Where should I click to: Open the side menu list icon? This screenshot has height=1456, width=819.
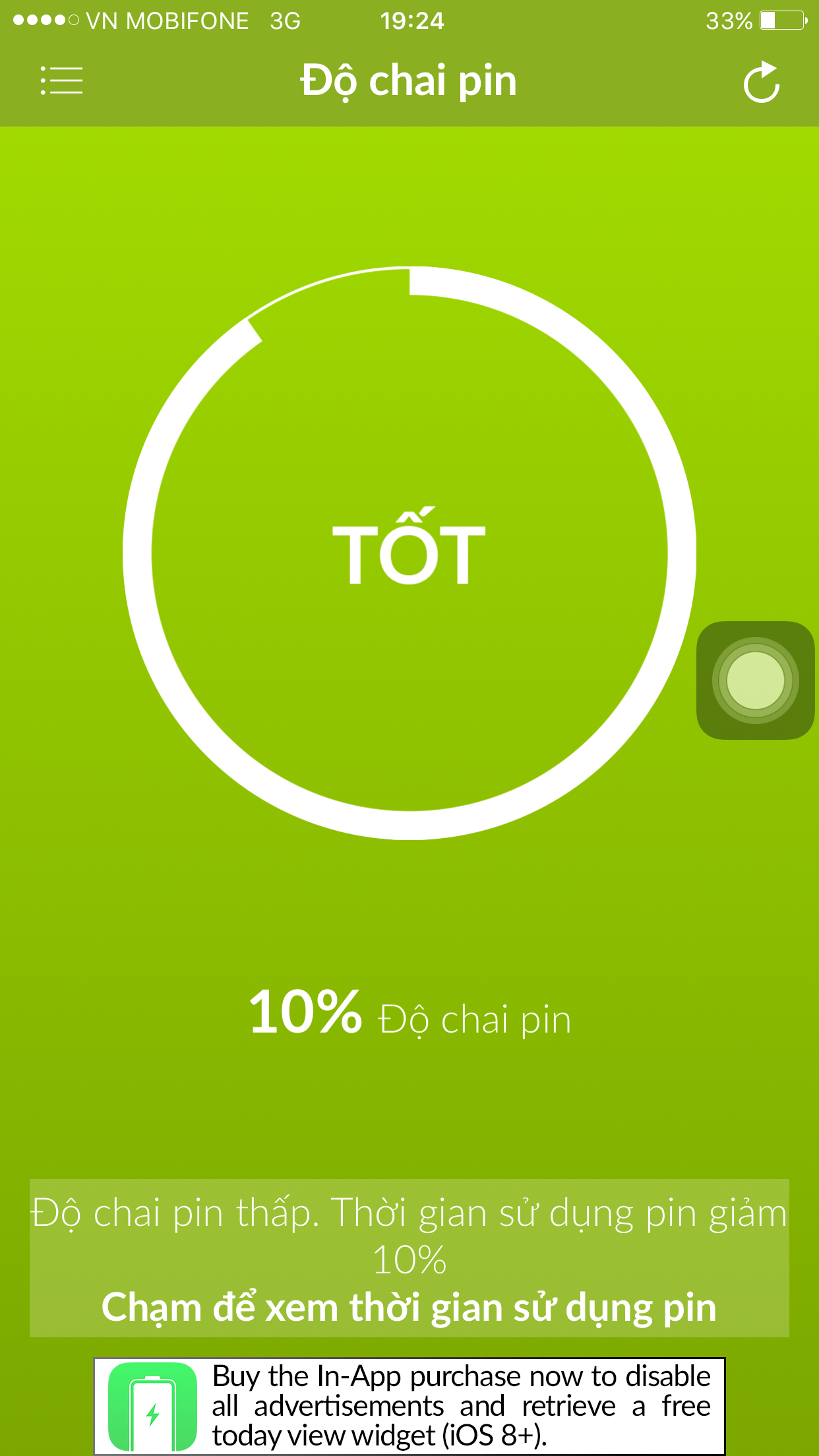61,80
